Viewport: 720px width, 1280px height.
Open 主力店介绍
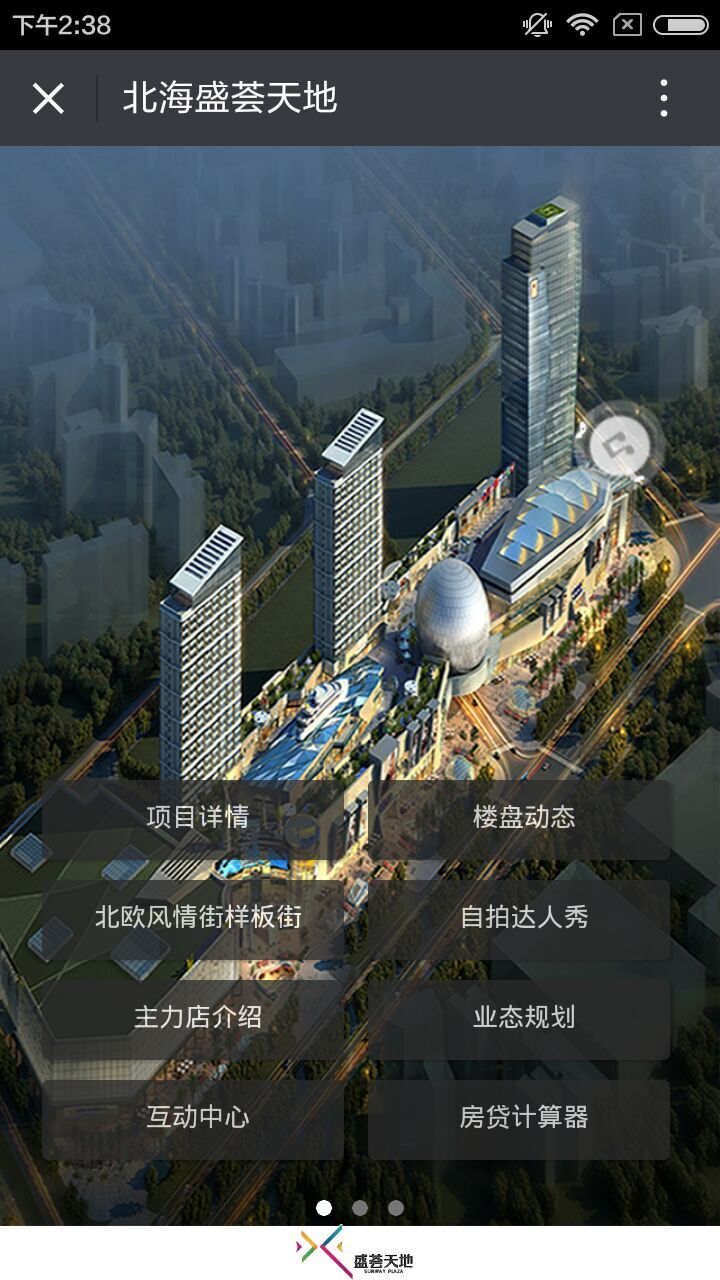tap(197, 1018)
